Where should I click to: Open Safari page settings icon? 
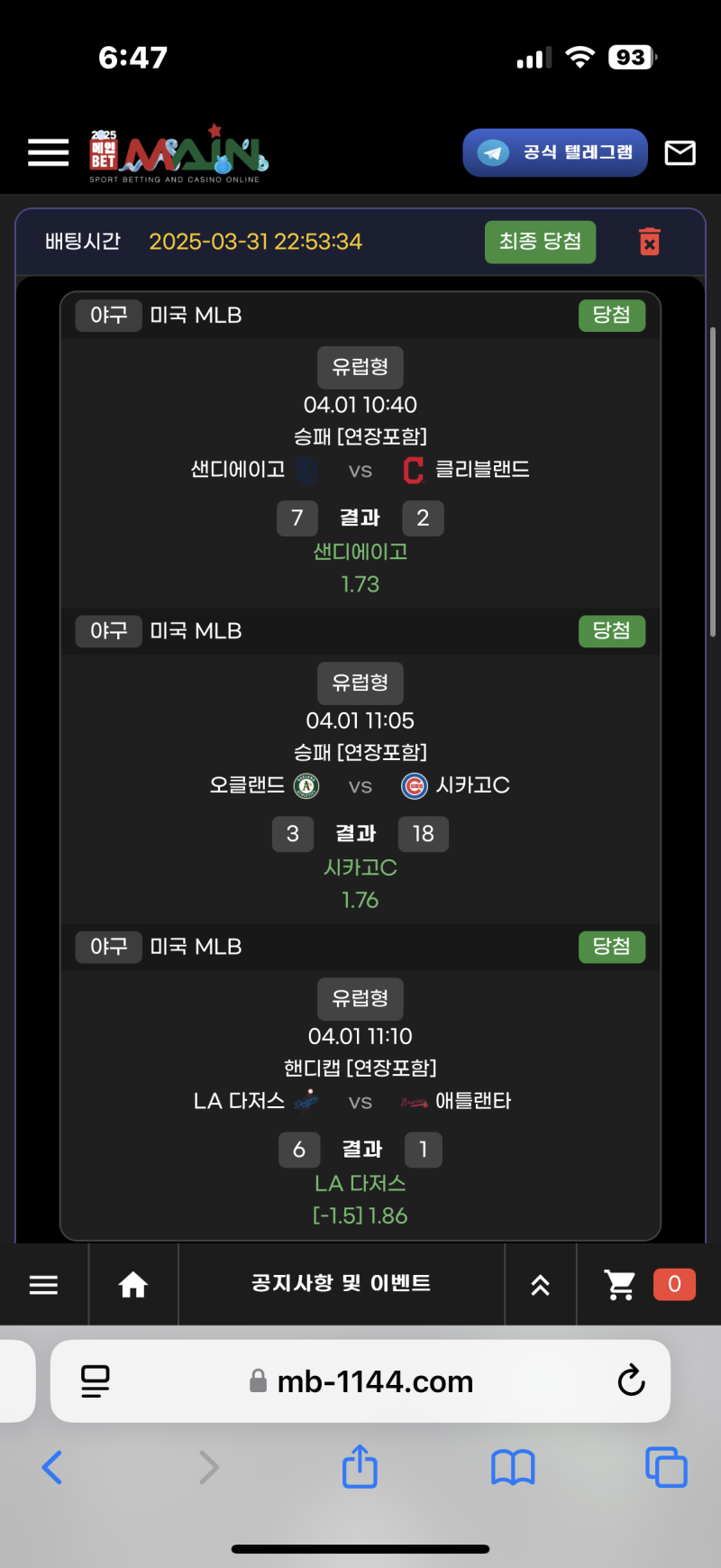tap(96, 1380)
